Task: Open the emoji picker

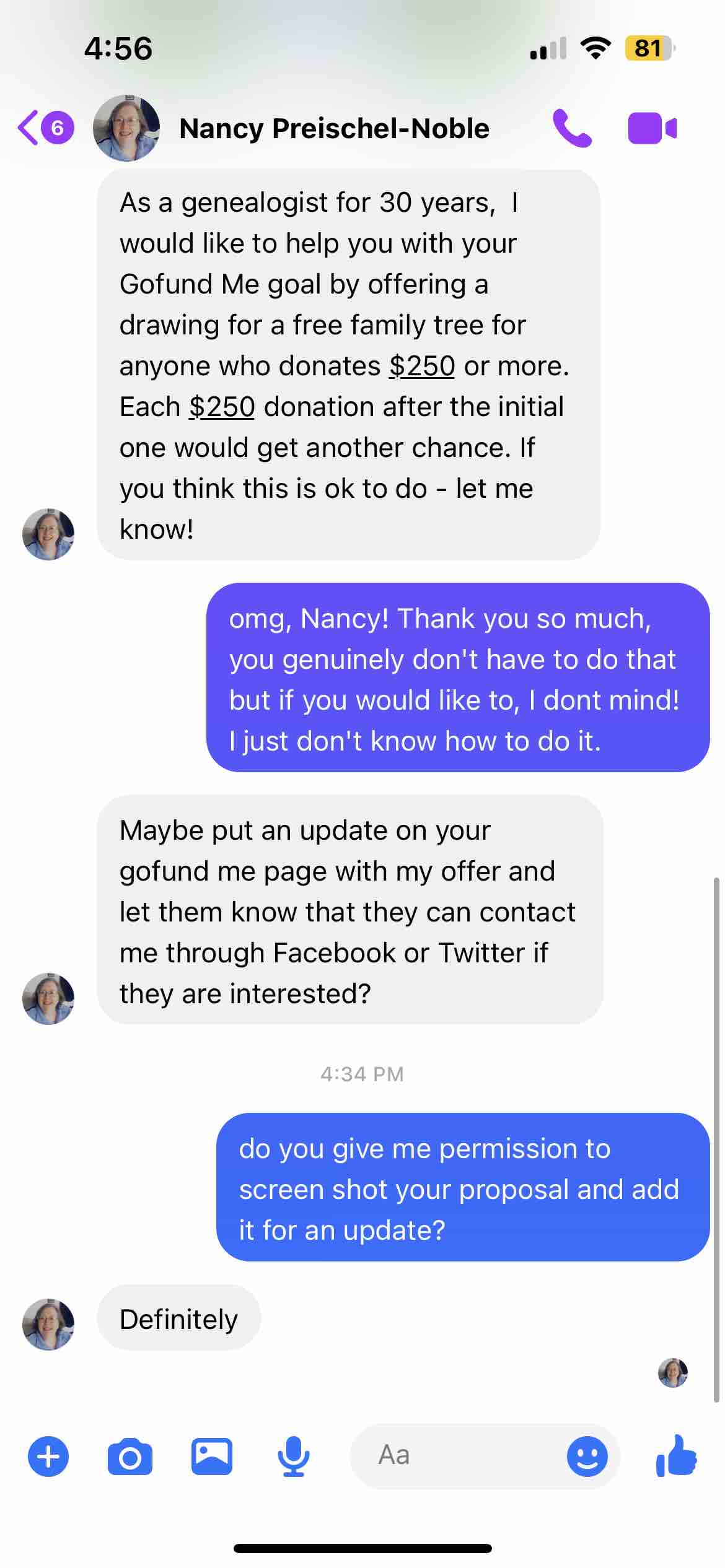Action: pyautogui.click(x=586, y=1456)
